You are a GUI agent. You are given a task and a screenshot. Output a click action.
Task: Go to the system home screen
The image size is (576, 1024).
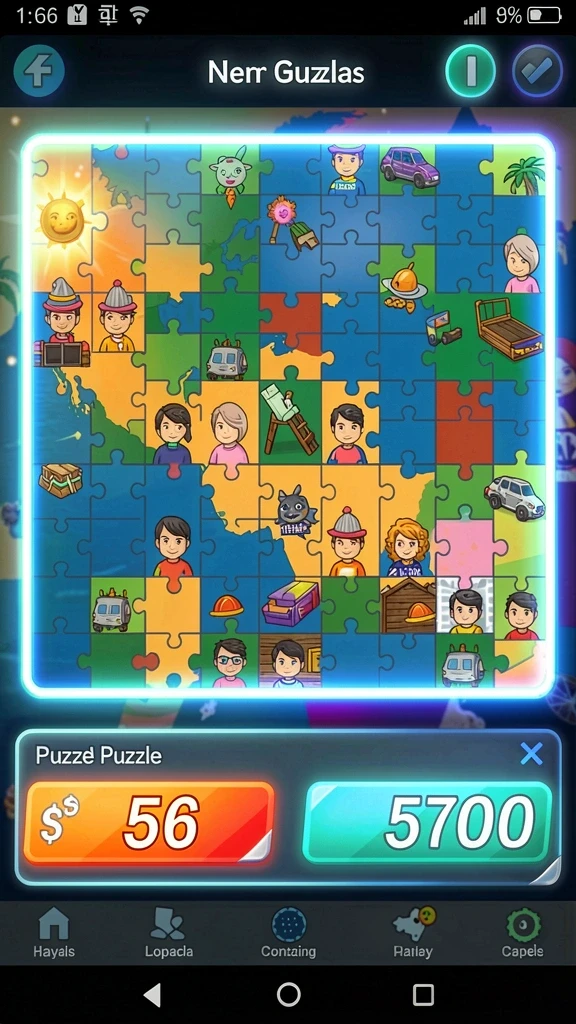(288, 995)
